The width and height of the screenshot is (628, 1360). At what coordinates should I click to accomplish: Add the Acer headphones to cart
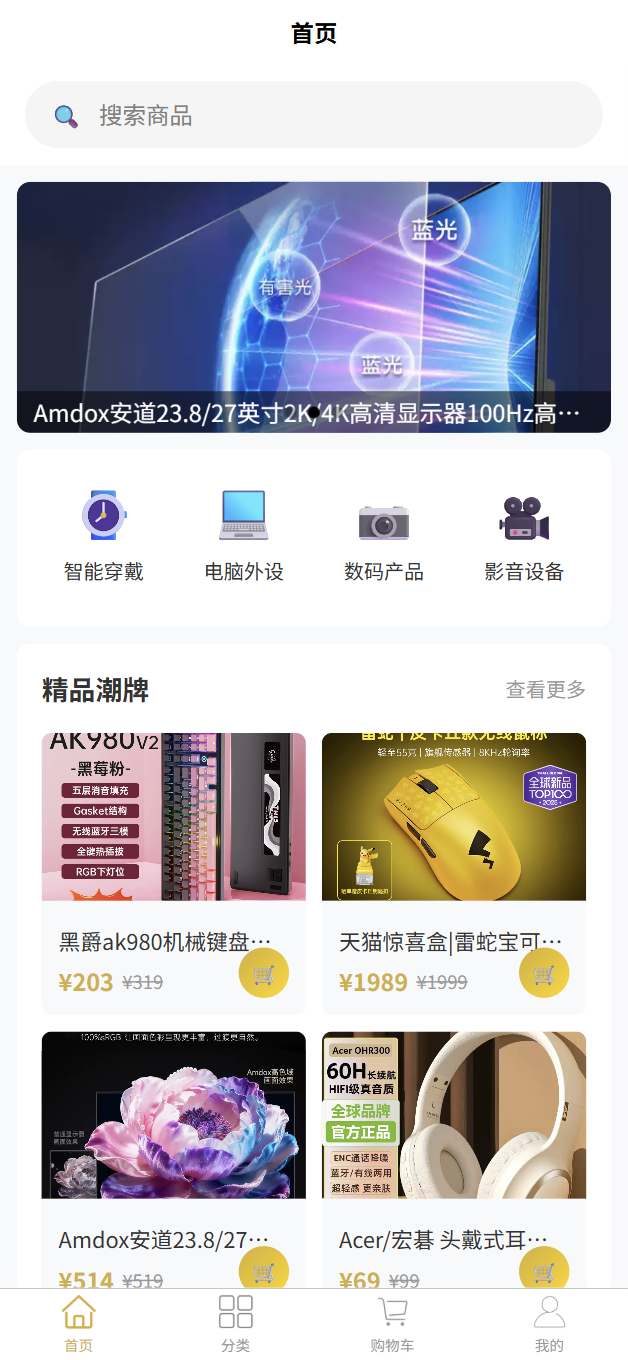[544, 1270]
